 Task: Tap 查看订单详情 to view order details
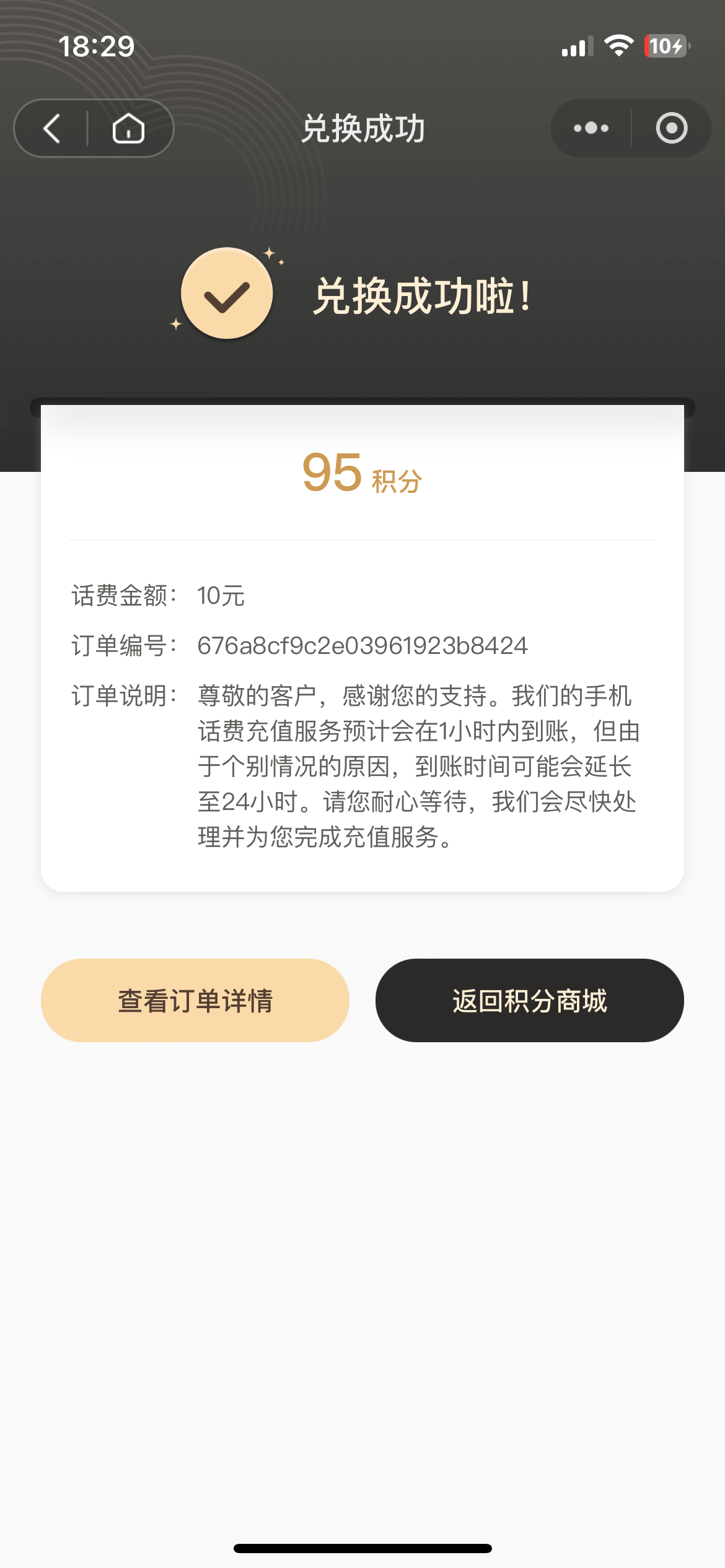(195, 1000)
